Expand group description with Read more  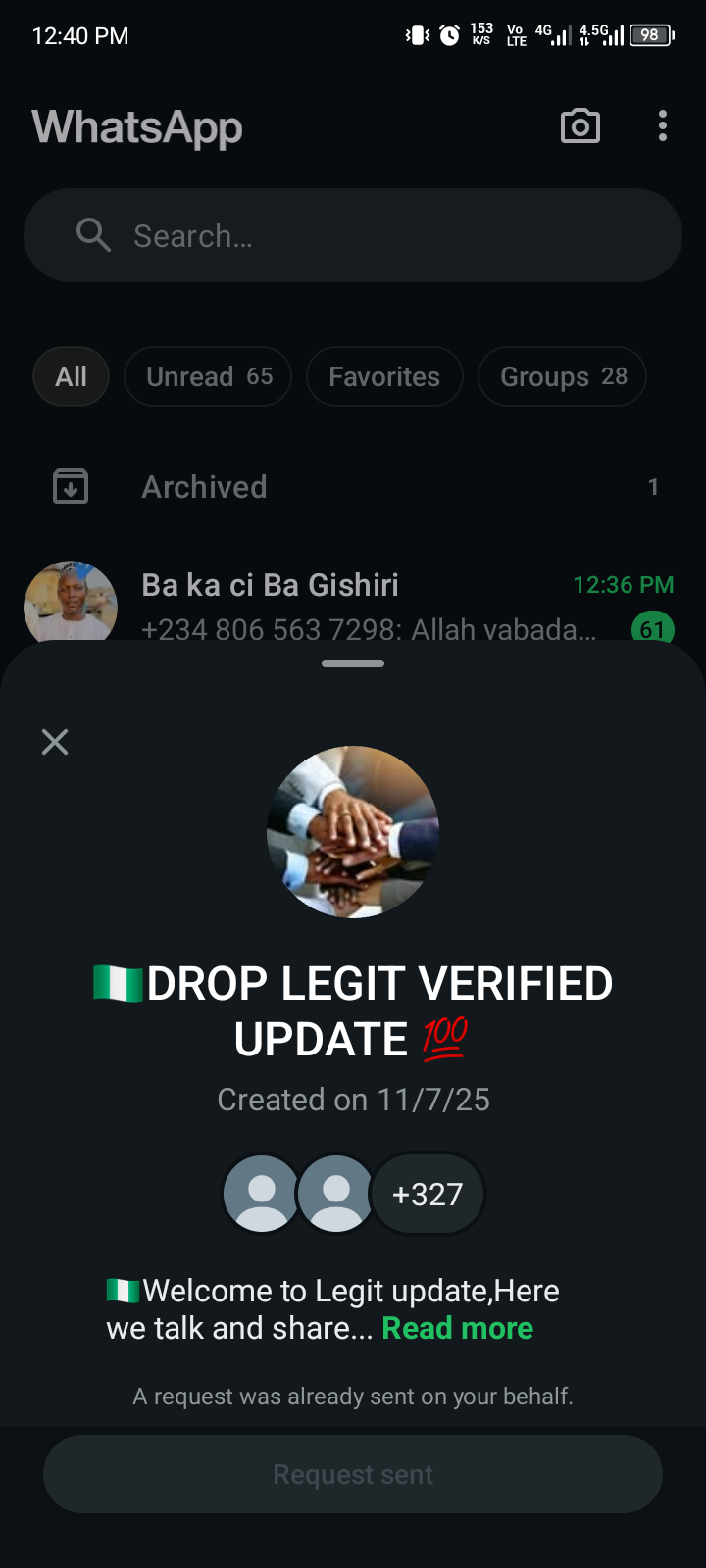pos(457,1328)
